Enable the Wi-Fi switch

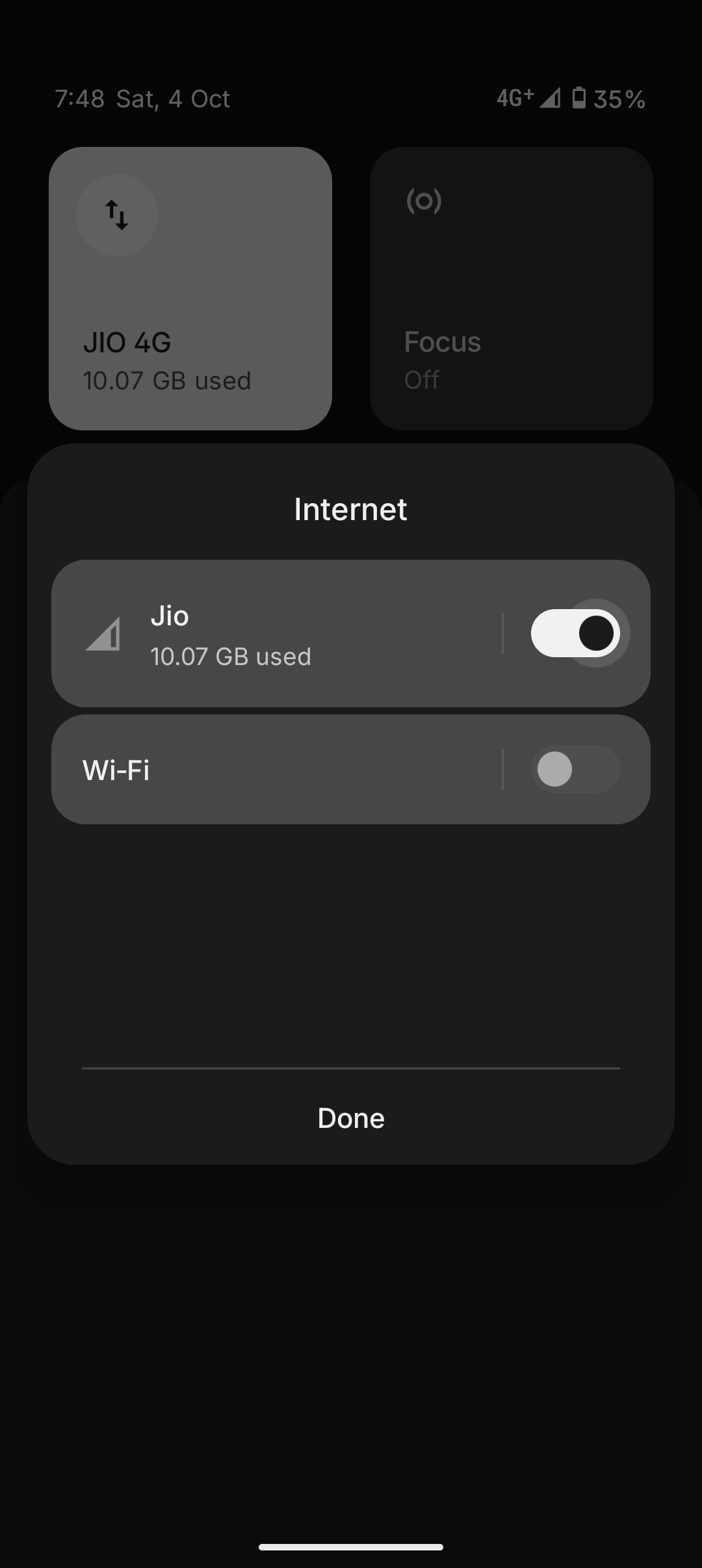tap(575, 770)
